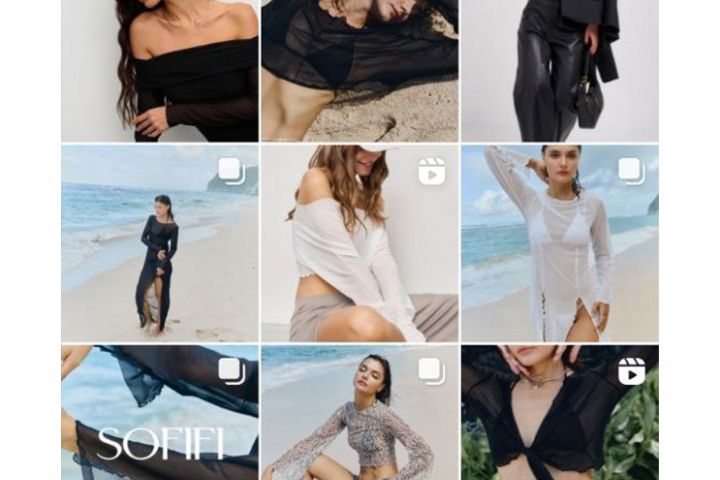Play the black tie-front top reel
The width and height of the screenshot is (720, 480).
click(560, 413)
